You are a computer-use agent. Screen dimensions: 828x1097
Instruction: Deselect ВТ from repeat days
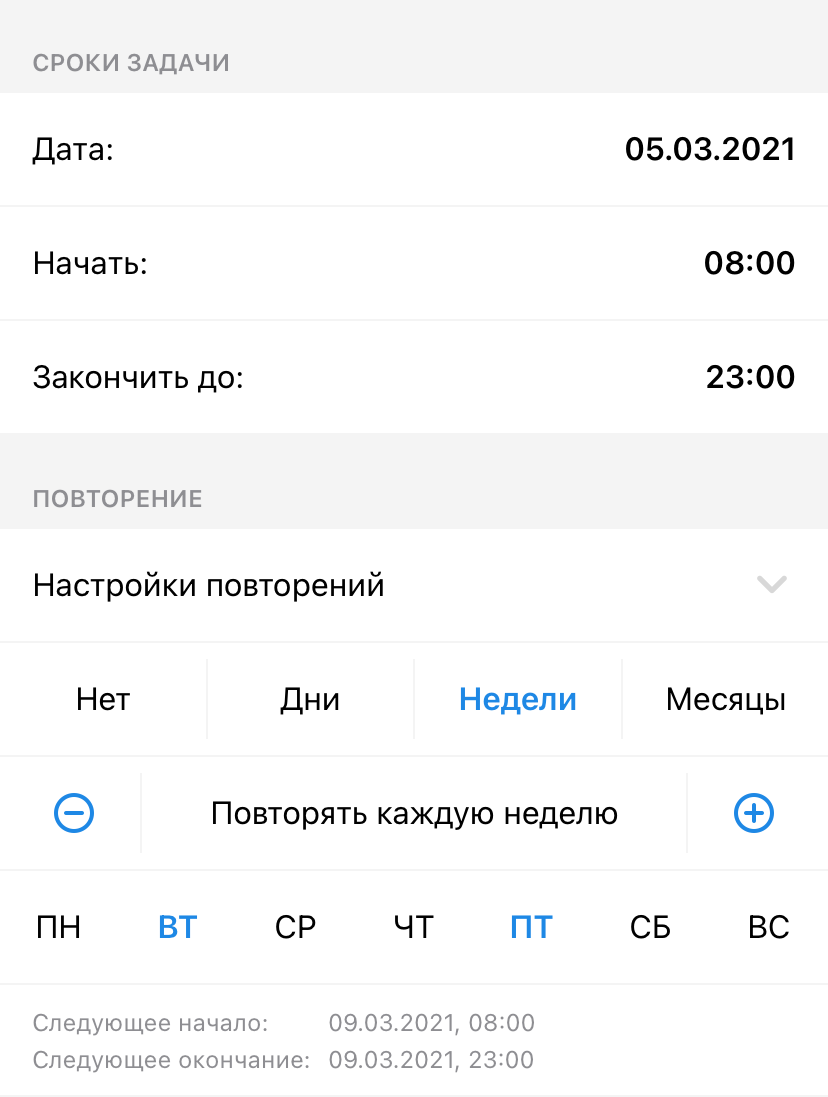point(178,928)
